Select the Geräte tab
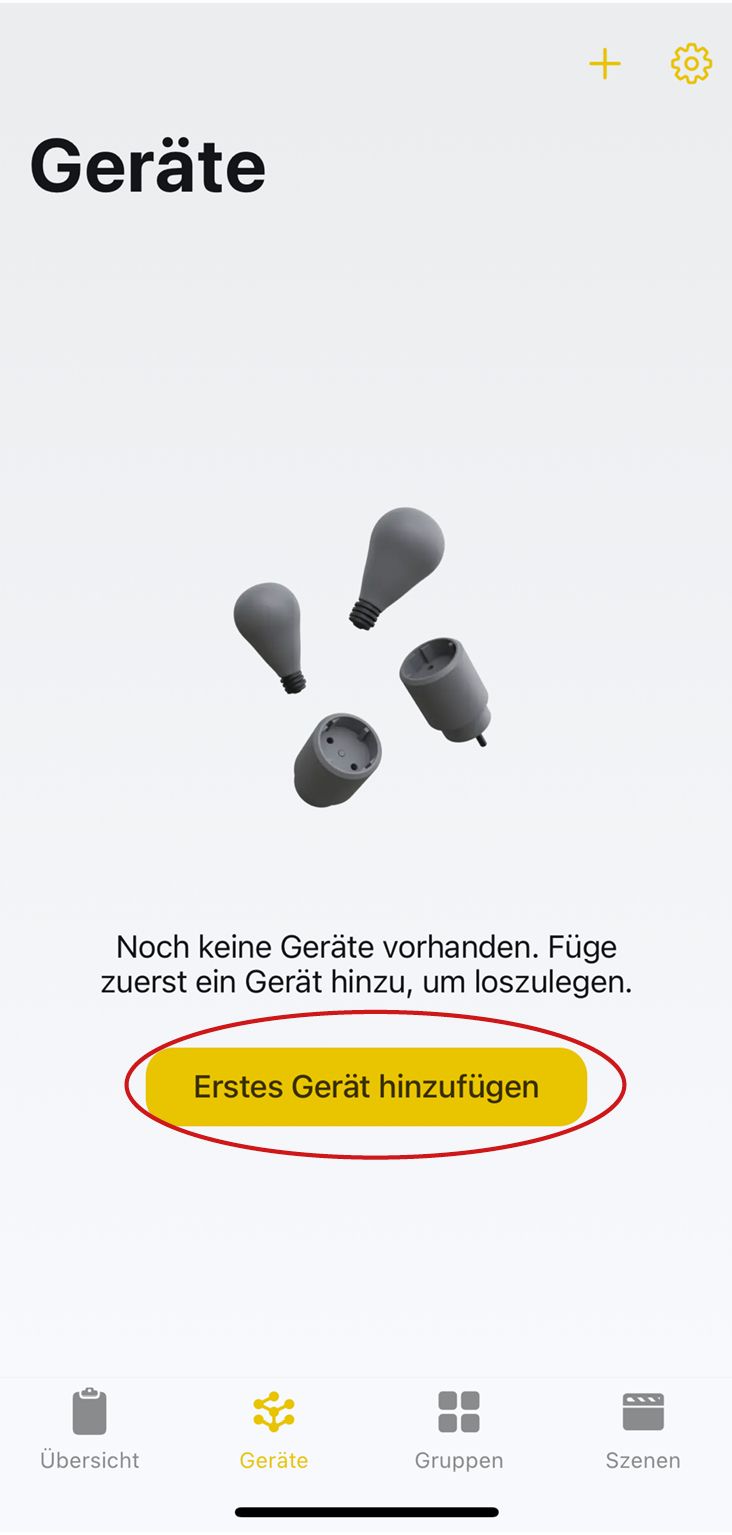Screen dimensions: 732x1535 click(274, 1429)
